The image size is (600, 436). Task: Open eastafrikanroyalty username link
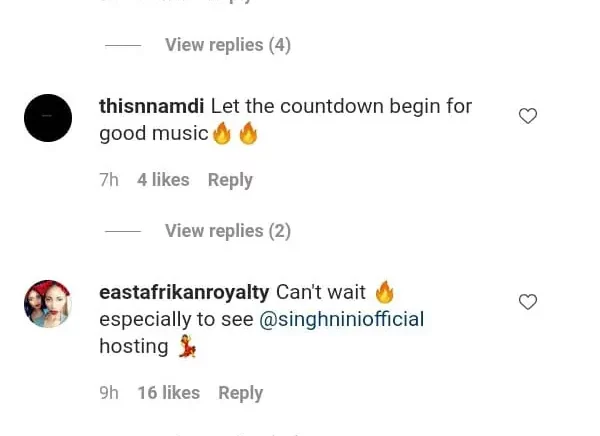(184, 292)
